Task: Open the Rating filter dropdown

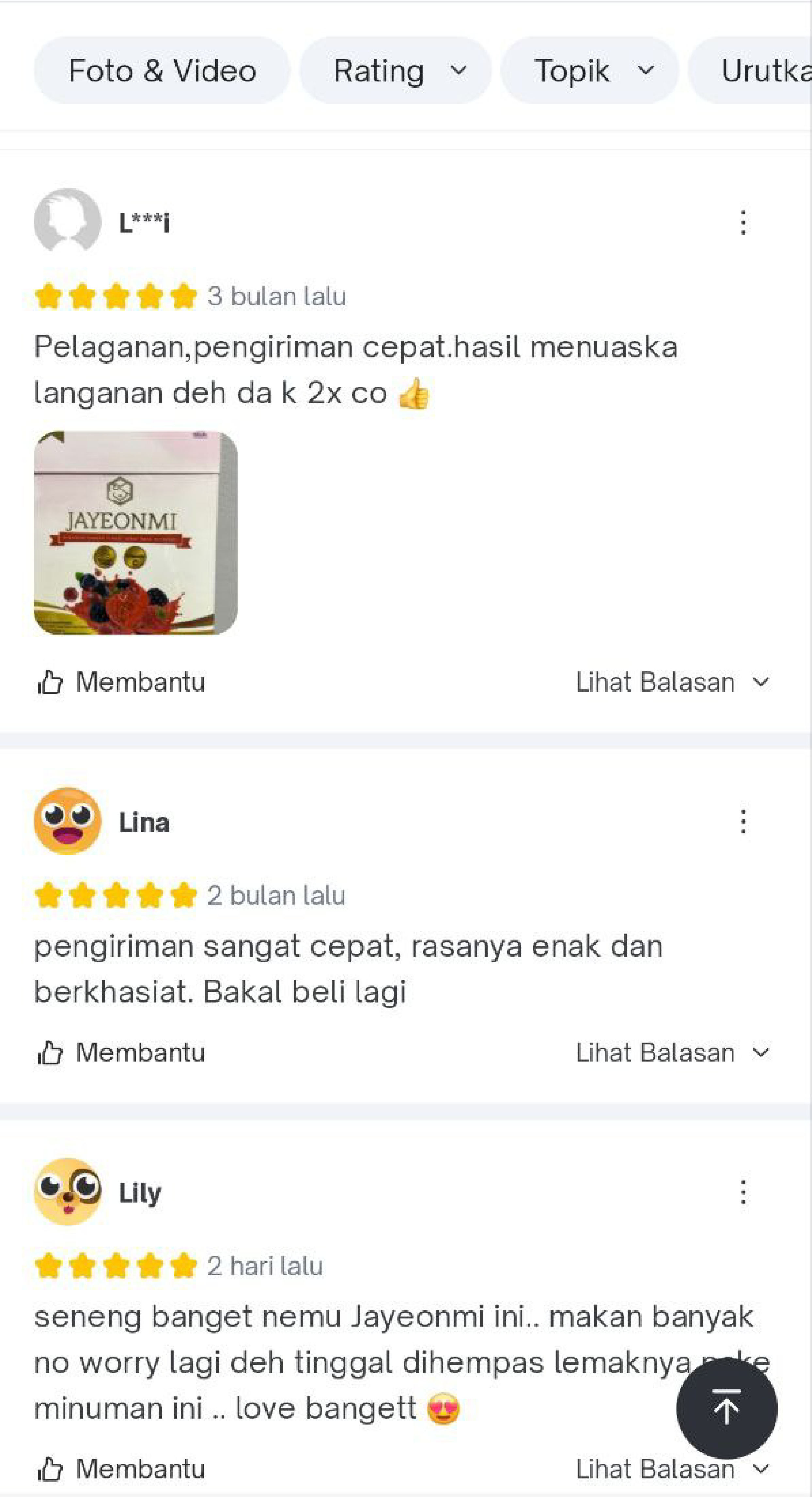Action: [396, 71]
